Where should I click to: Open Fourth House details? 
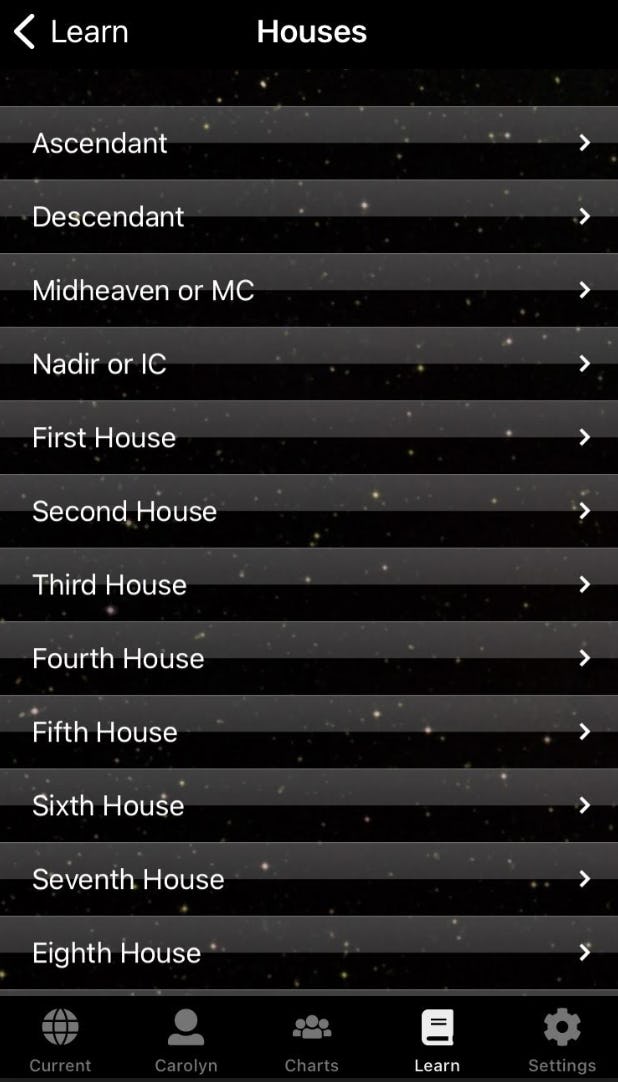(x=309, y=658)
